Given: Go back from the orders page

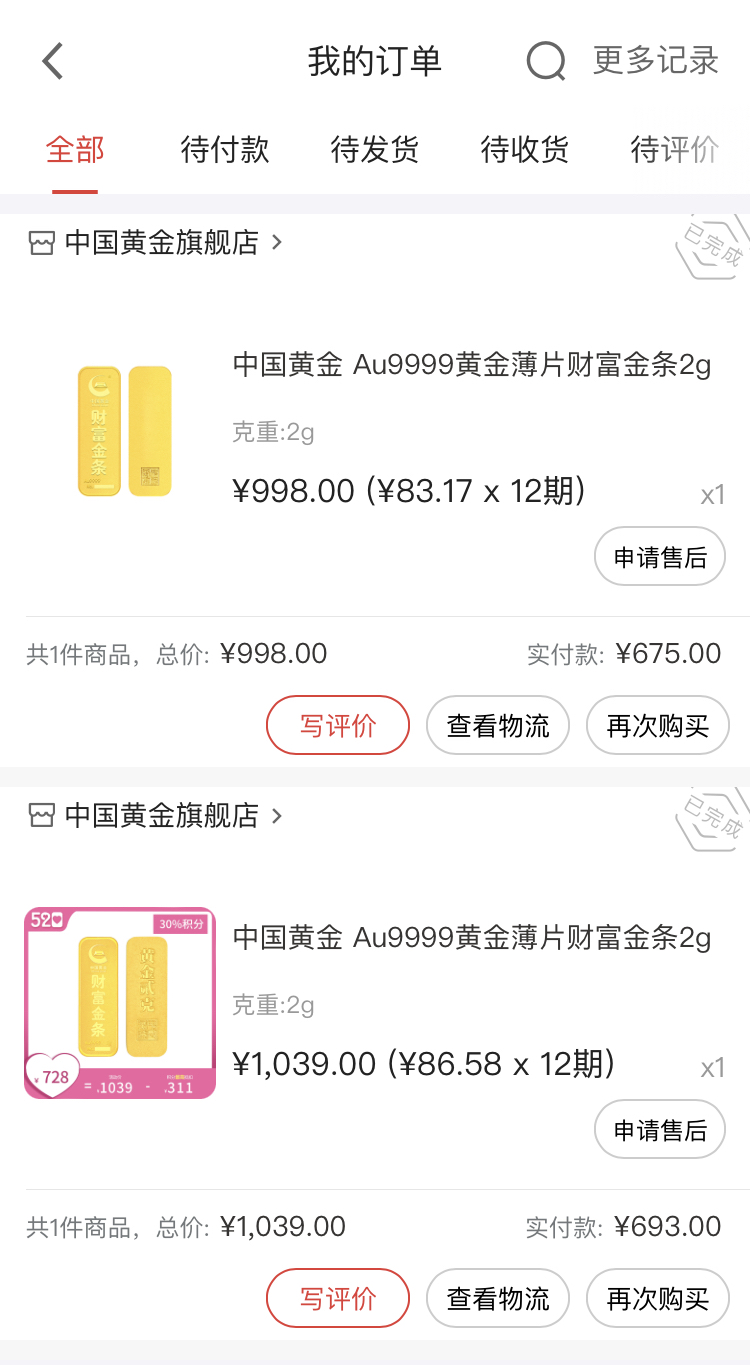Looking at the screenshot, I should tap(53, 61).
